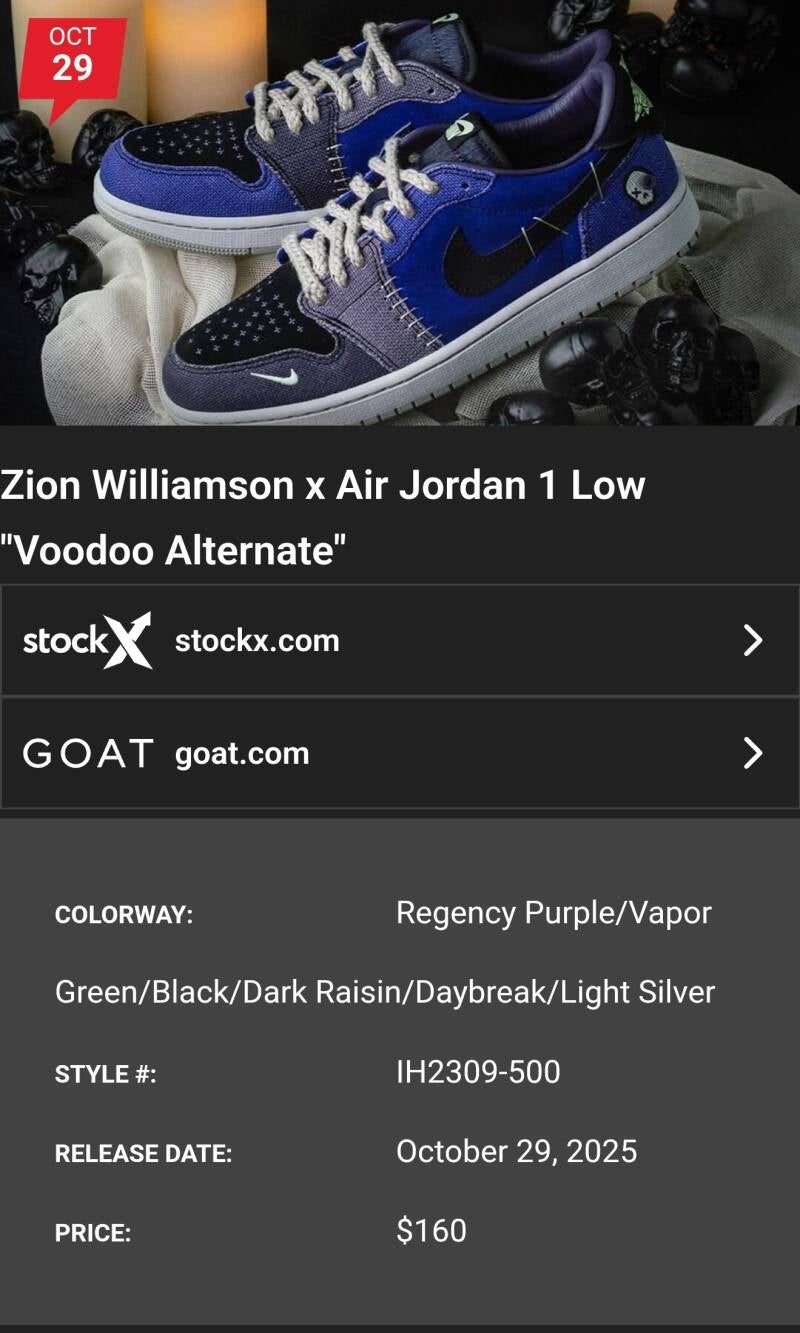Open the stockx.com link row

[x=400, y=640]
